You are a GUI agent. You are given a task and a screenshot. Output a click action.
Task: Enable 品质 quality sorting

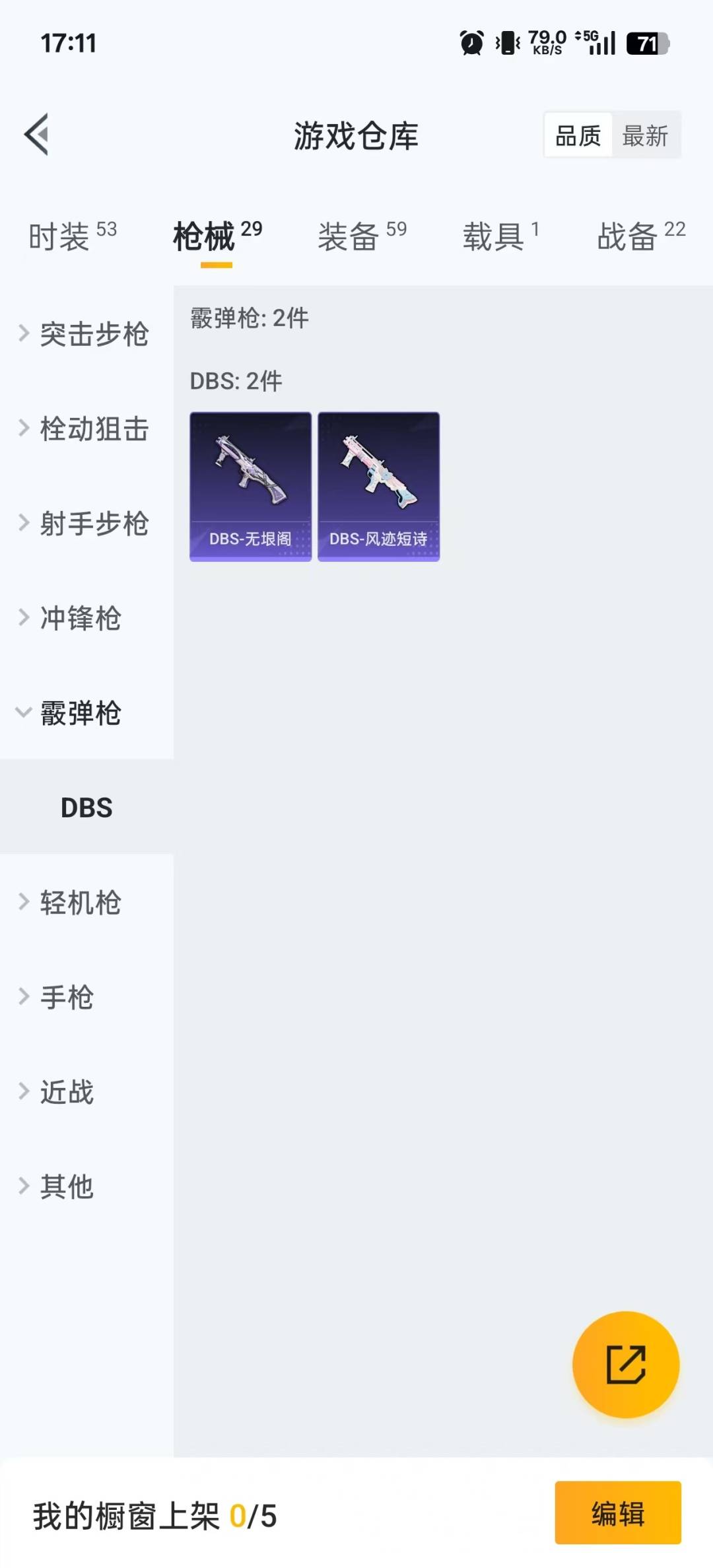(x=577, y=135)
